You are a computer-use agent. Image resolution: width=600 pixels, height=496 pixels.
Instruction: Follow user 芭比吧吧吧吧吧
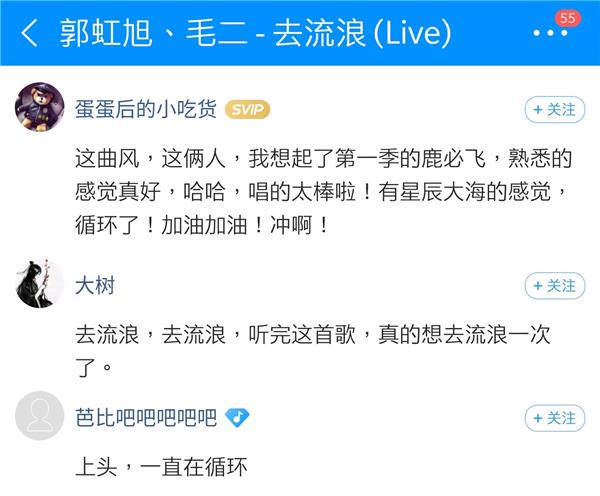(x=555, y=418)
